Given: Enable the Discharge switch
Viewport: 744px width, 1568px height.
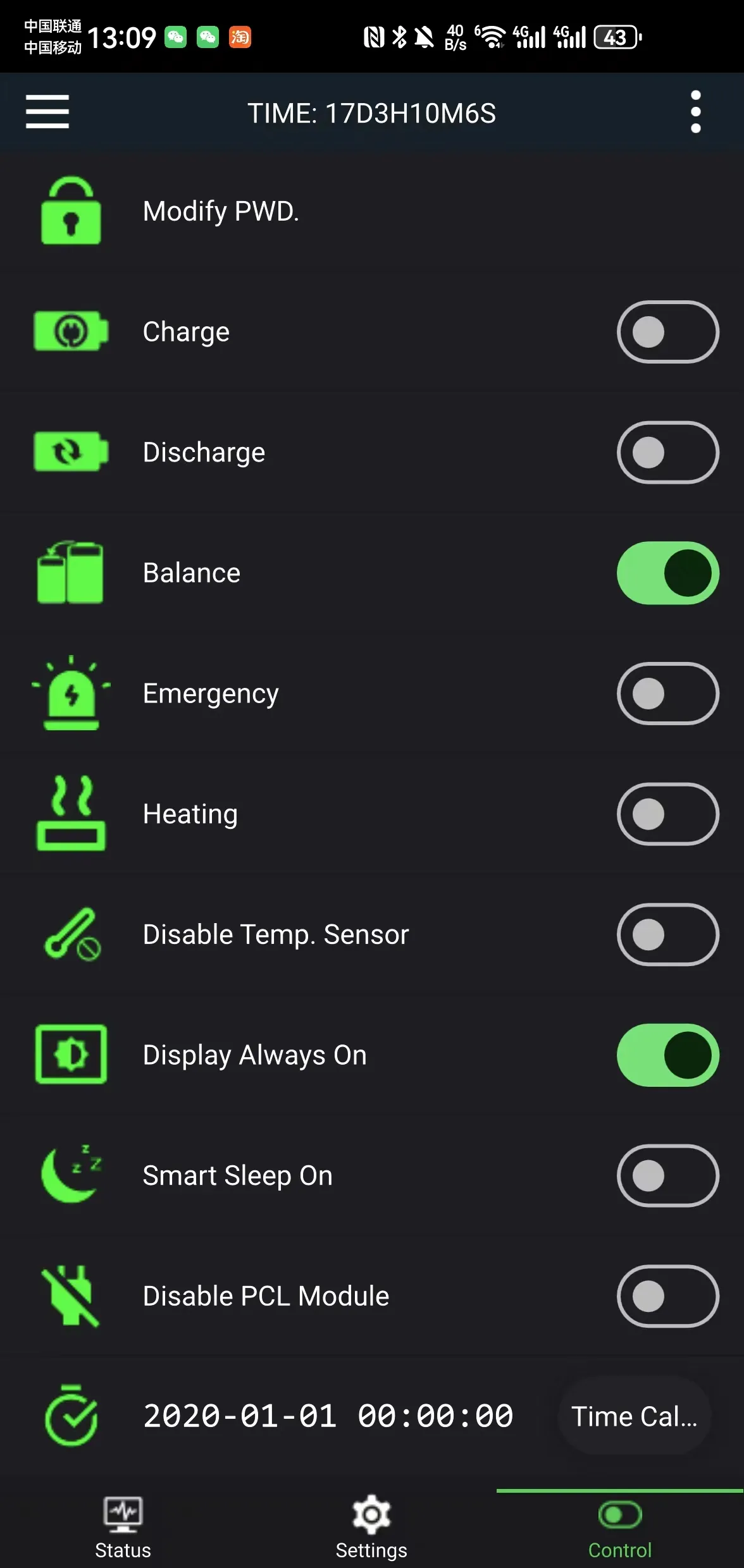Looking at the screenshot, I should tap(667, 453).
